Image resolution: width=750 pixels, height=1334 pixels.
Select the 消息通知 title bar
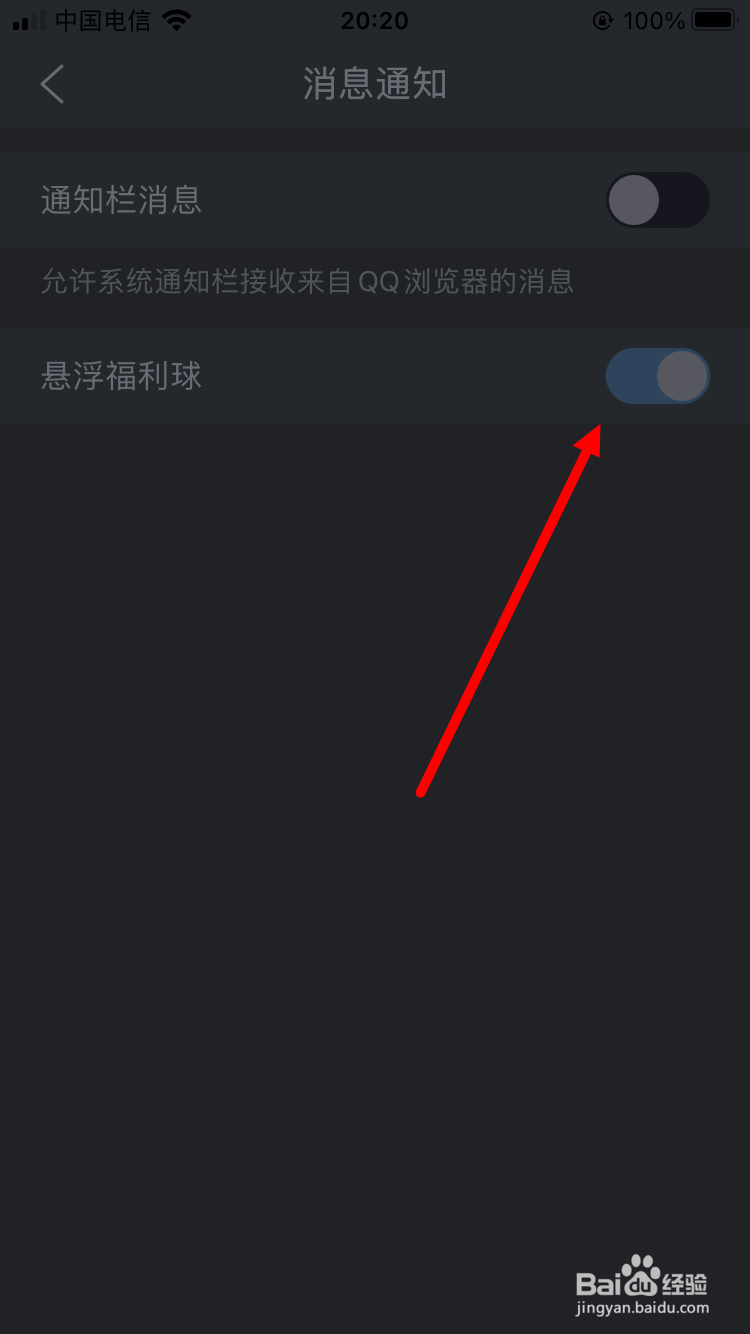click(x=375, y=84)
